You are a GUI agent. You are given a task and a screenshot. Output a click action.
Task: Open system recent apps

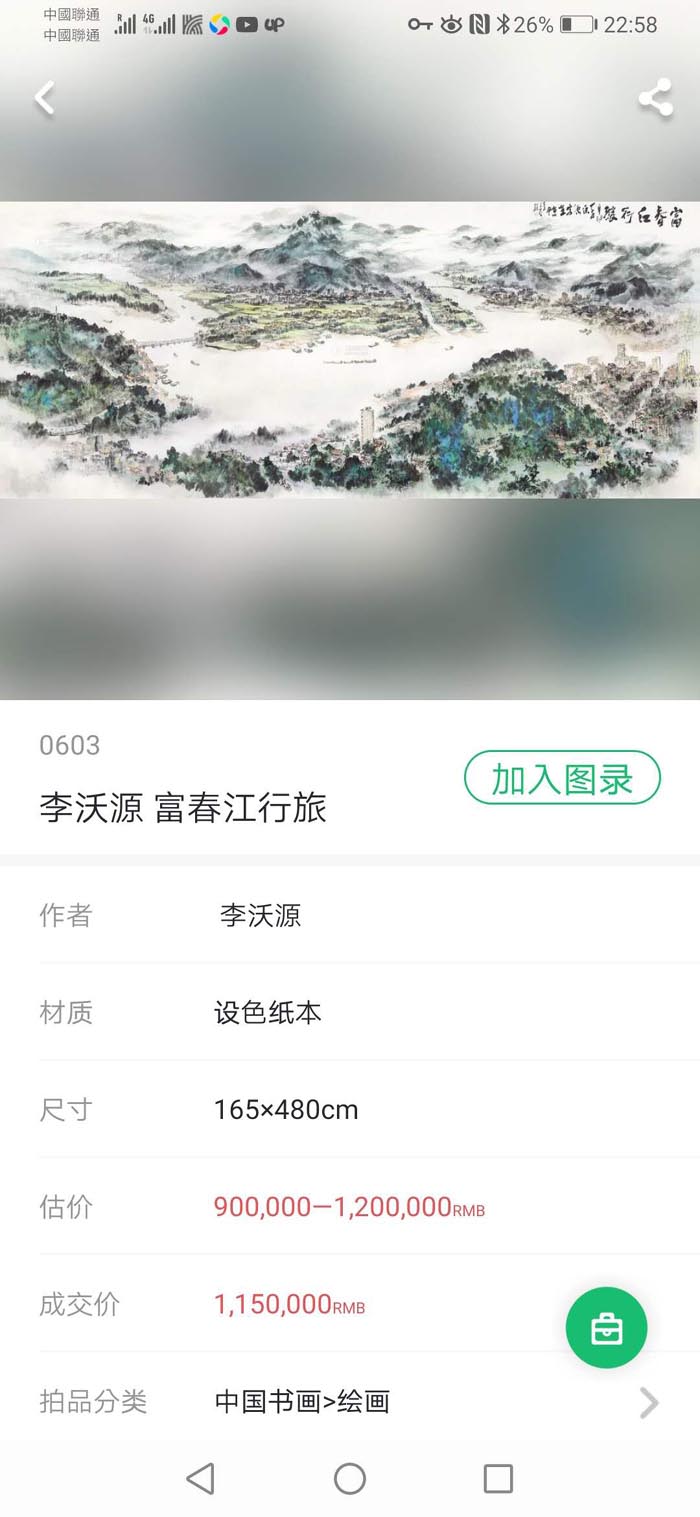tap(497, 1478)
